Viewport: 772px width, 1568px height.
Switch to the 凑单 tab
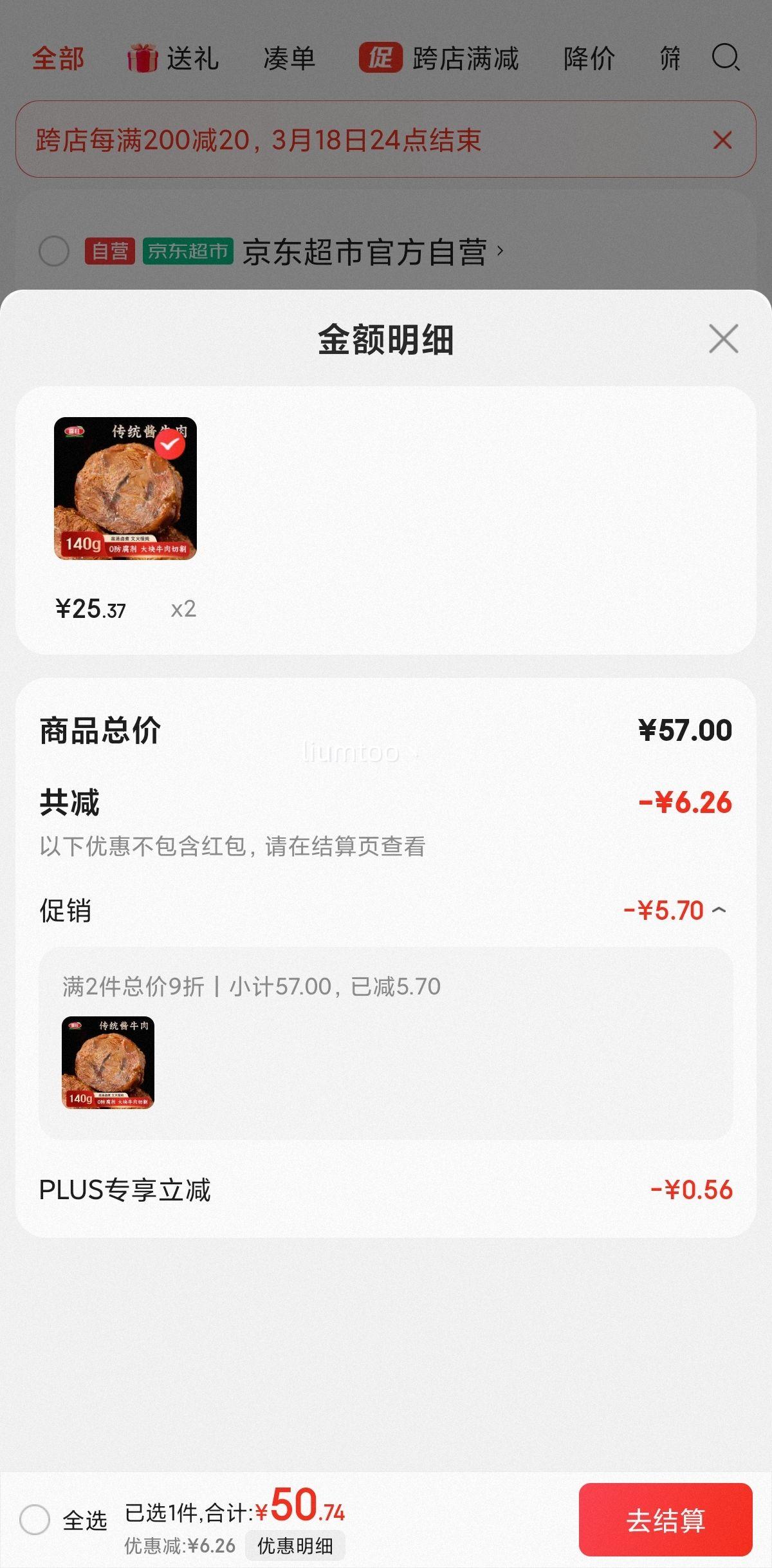pyautogui.click(x=289, y=58)
